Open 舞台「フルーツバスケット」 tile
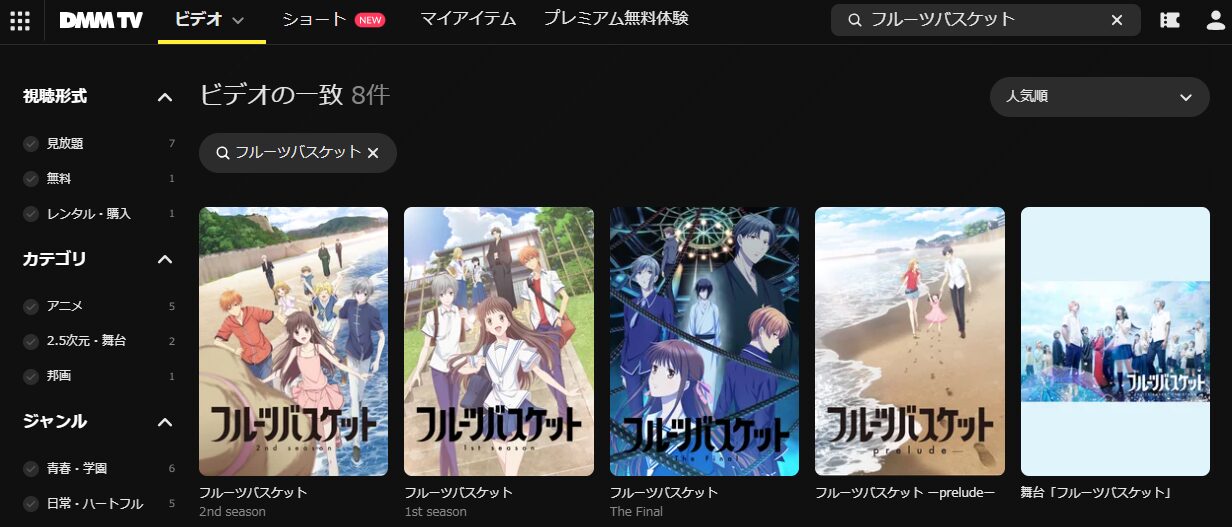This screenshot has height=527, width=1232. tap(1114, 341)
